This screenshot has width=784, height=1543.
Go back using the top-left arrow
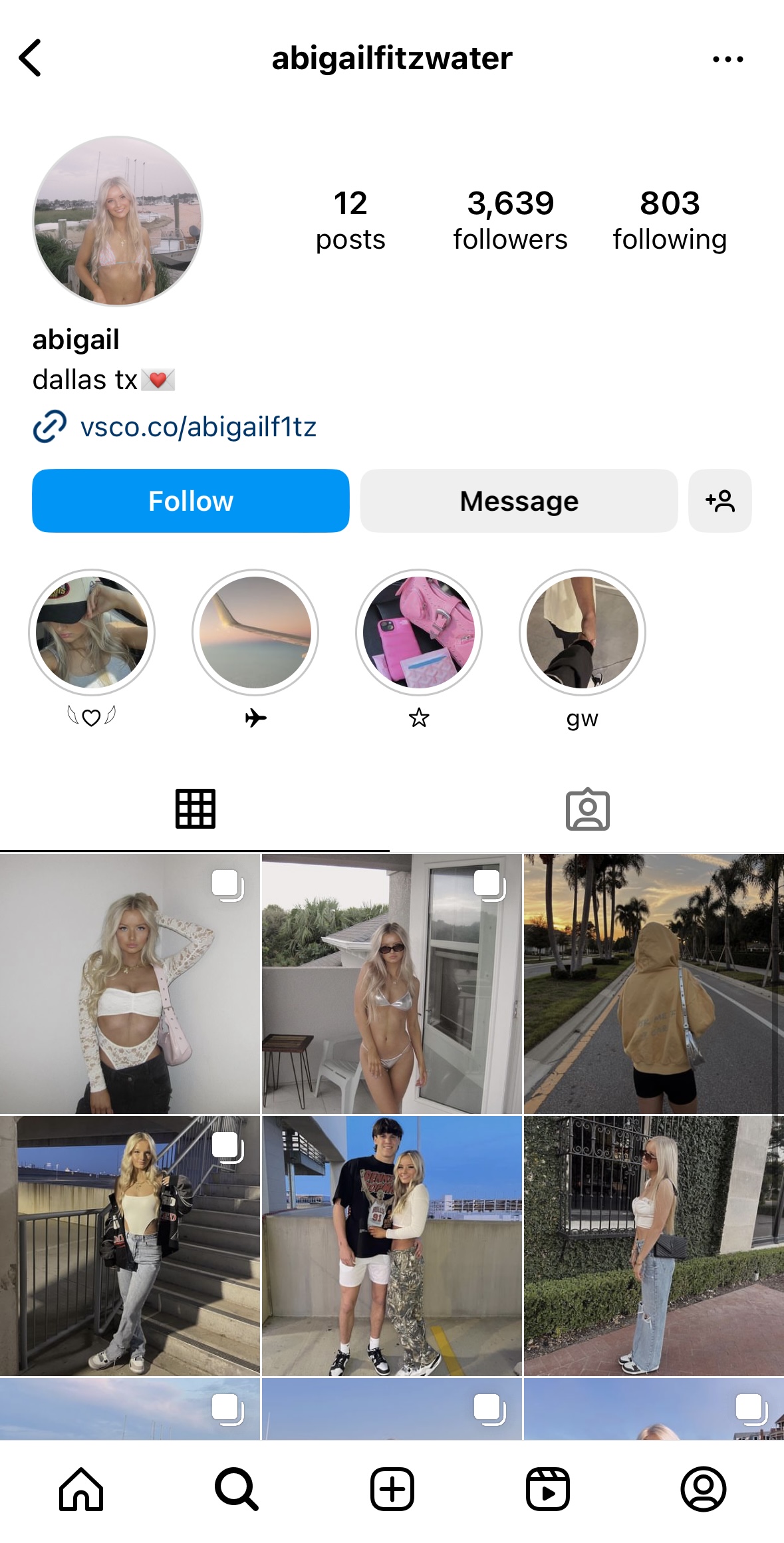click(x=31, y=58)
